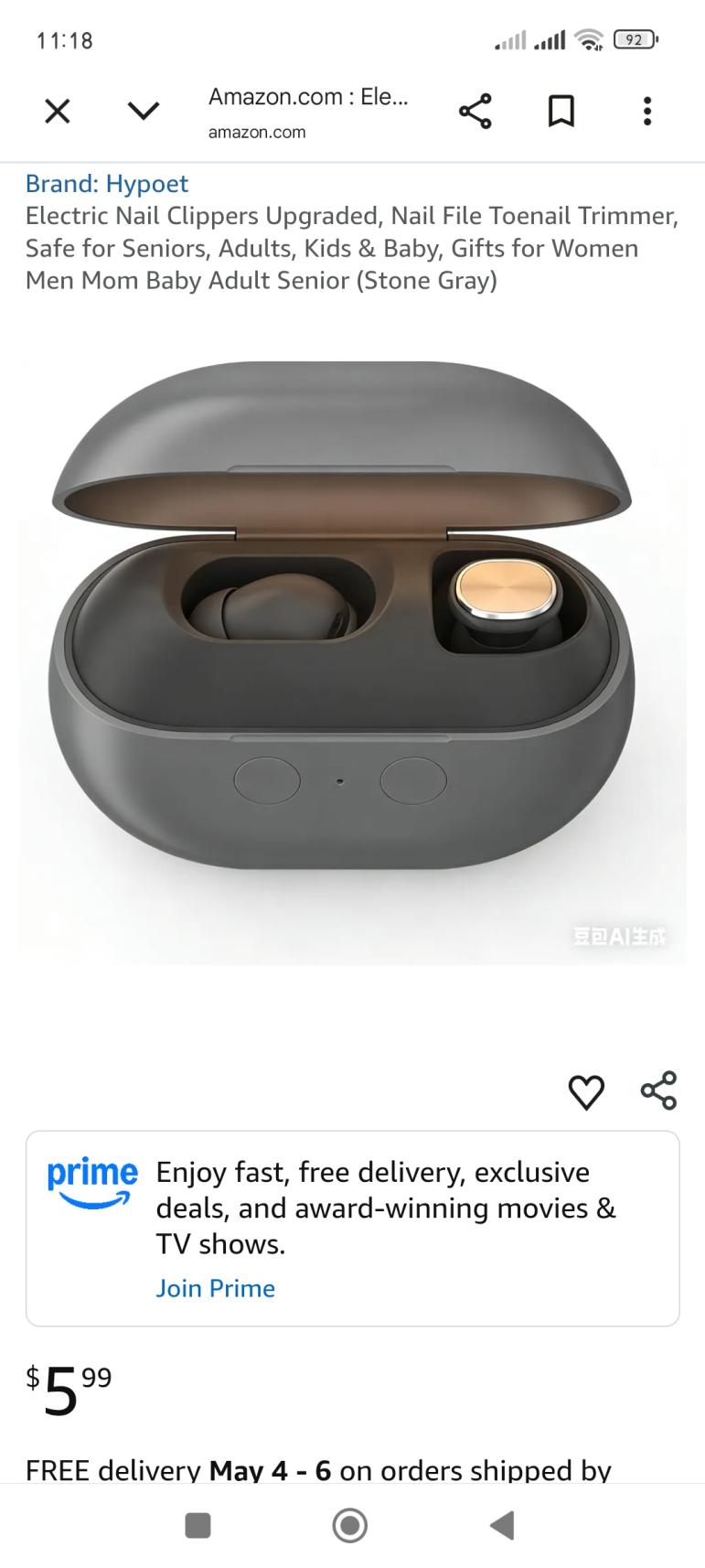Screen dimensions: 705x1568
Task: Open the three-dot overflow menu
Action: tap(646, 112)
